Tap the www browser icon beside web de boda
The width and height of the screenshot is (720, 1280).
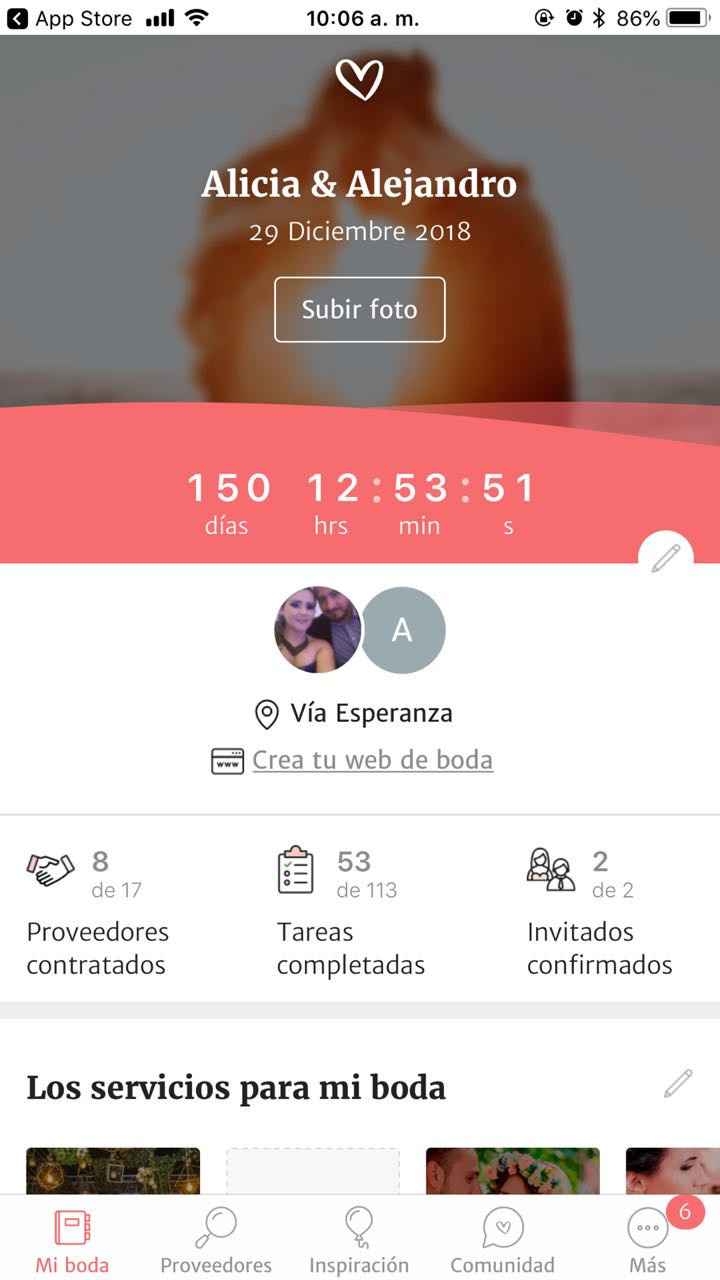(x=228, y=760)
